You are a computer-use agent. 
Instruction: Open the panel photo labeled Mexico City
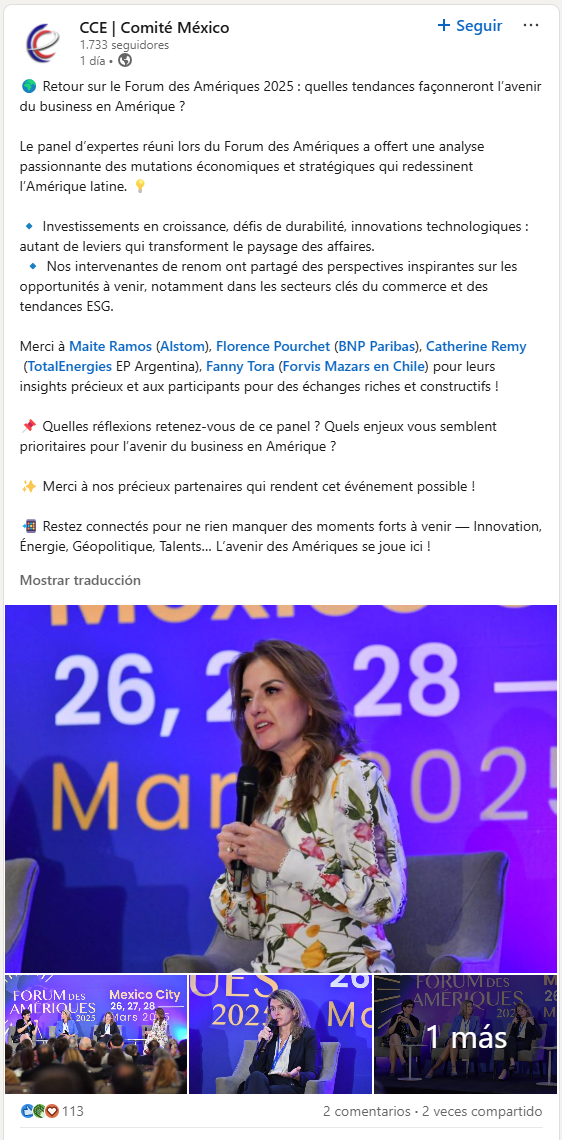point(97,1034)
